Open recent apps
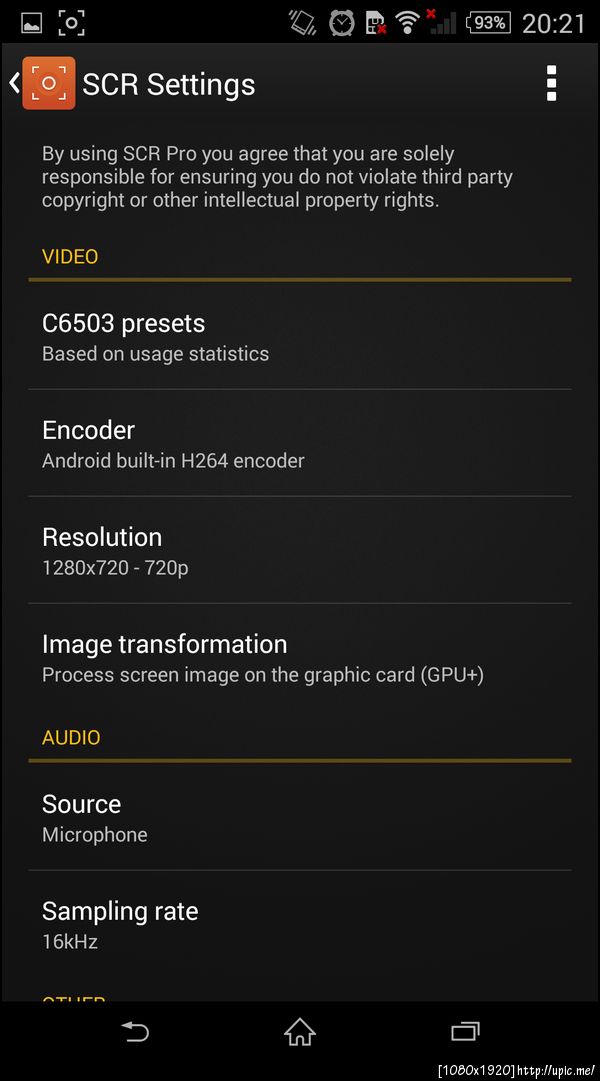600x1081 pixels. tap(465, 1031)
